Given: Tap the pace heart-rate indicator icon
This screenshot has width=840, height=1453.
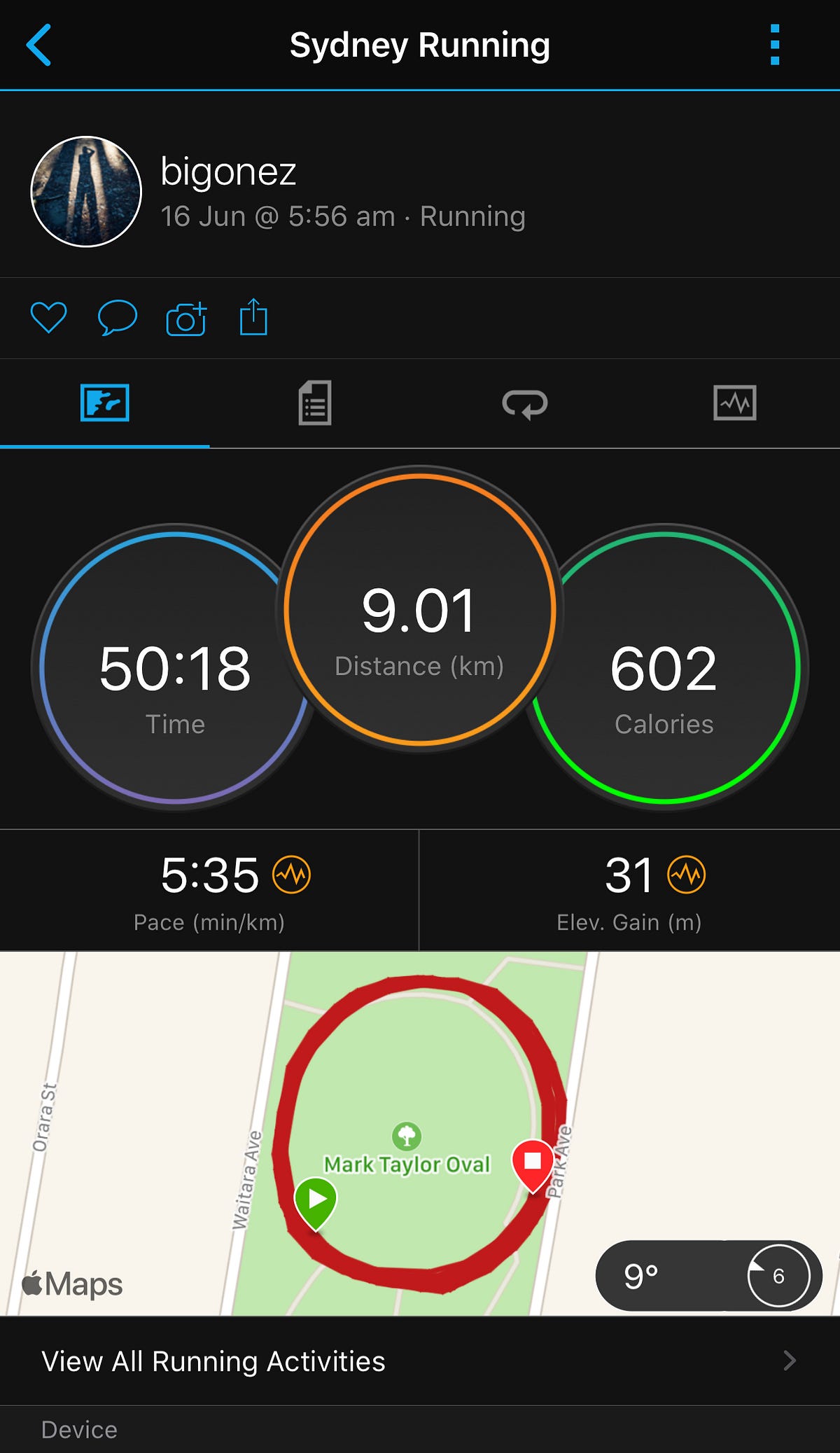Looking at the screenshot, I should (x=289, y=875).
